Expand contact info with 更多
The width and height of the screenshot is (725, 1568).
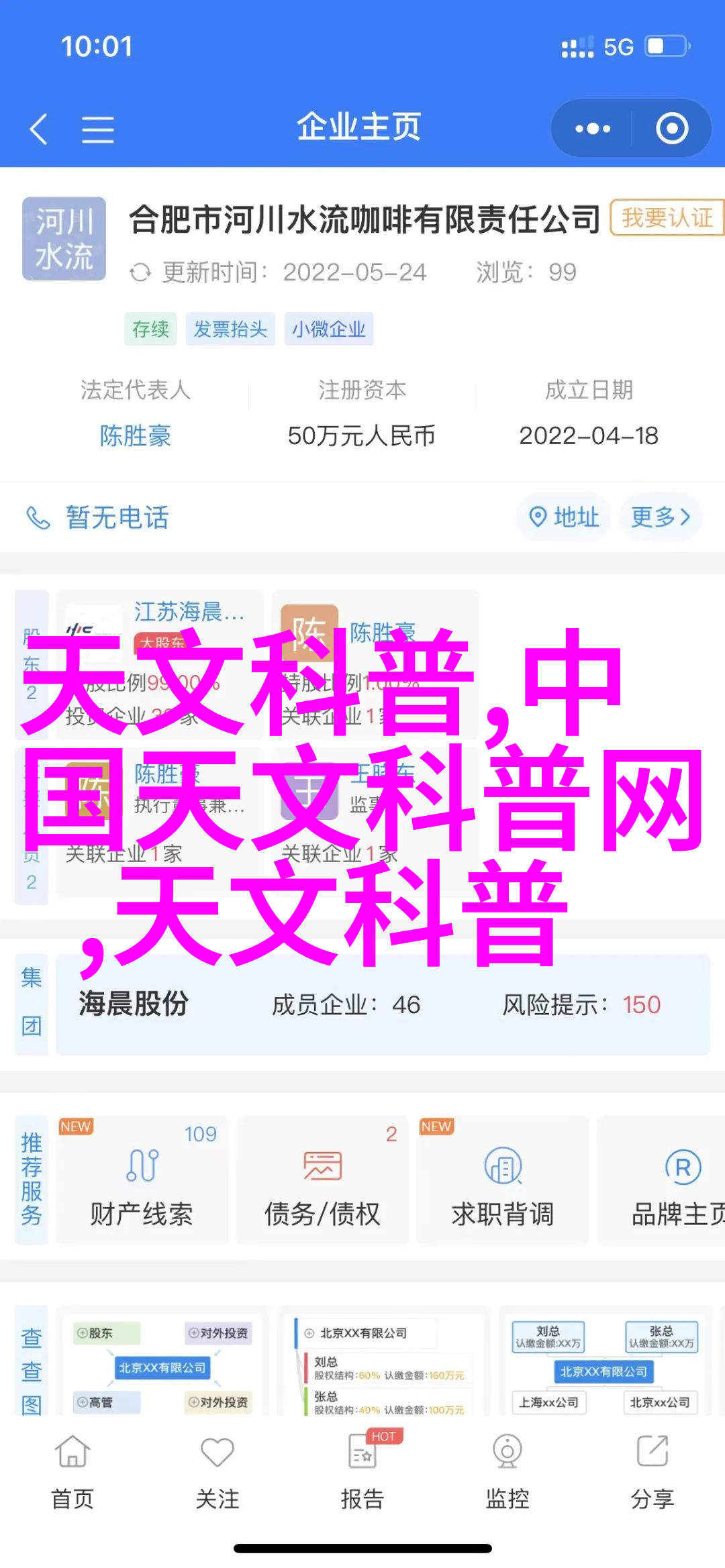[x=661, y=517]
